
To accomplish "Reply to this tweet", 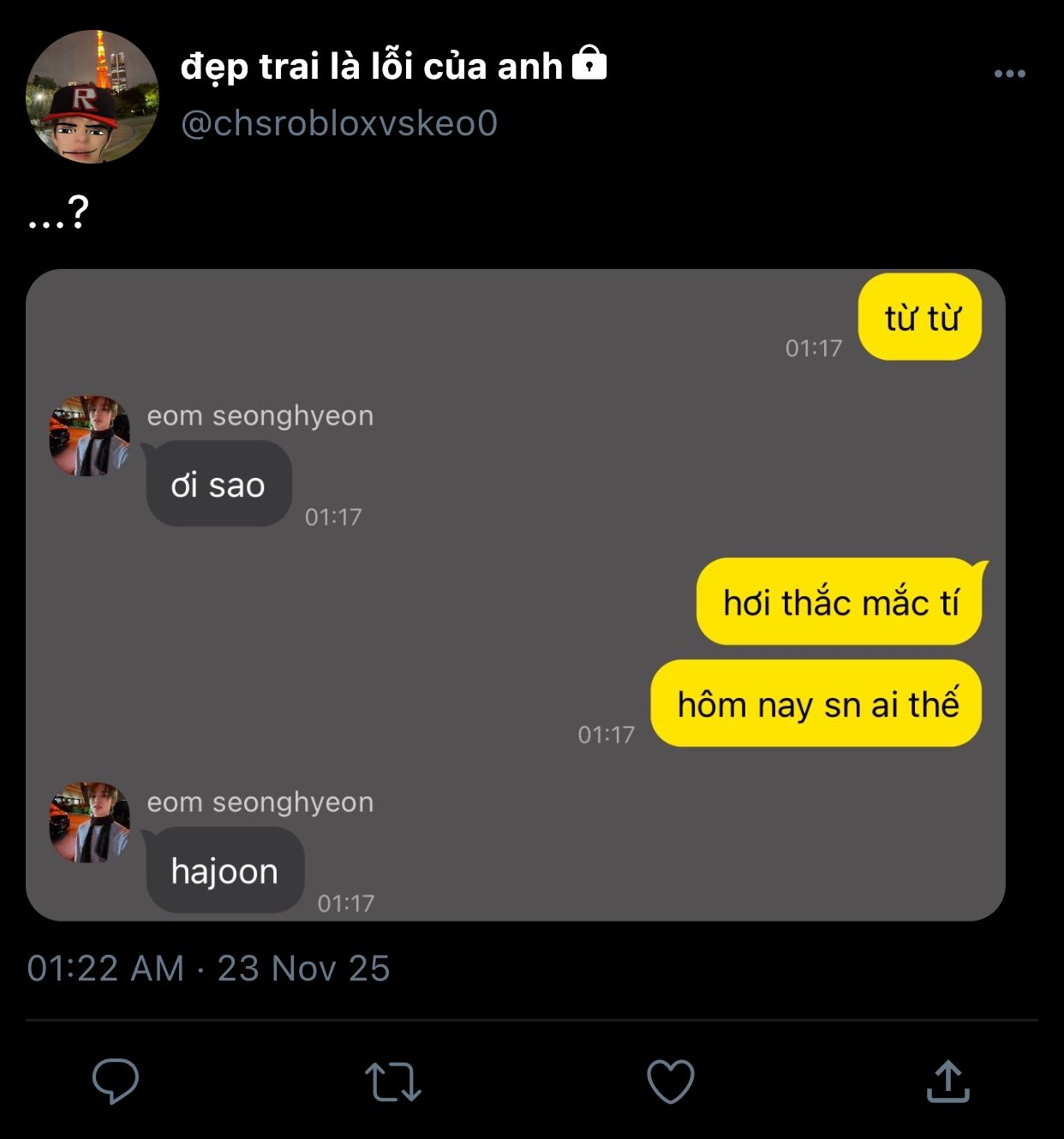I will [x=116, y=1081].
